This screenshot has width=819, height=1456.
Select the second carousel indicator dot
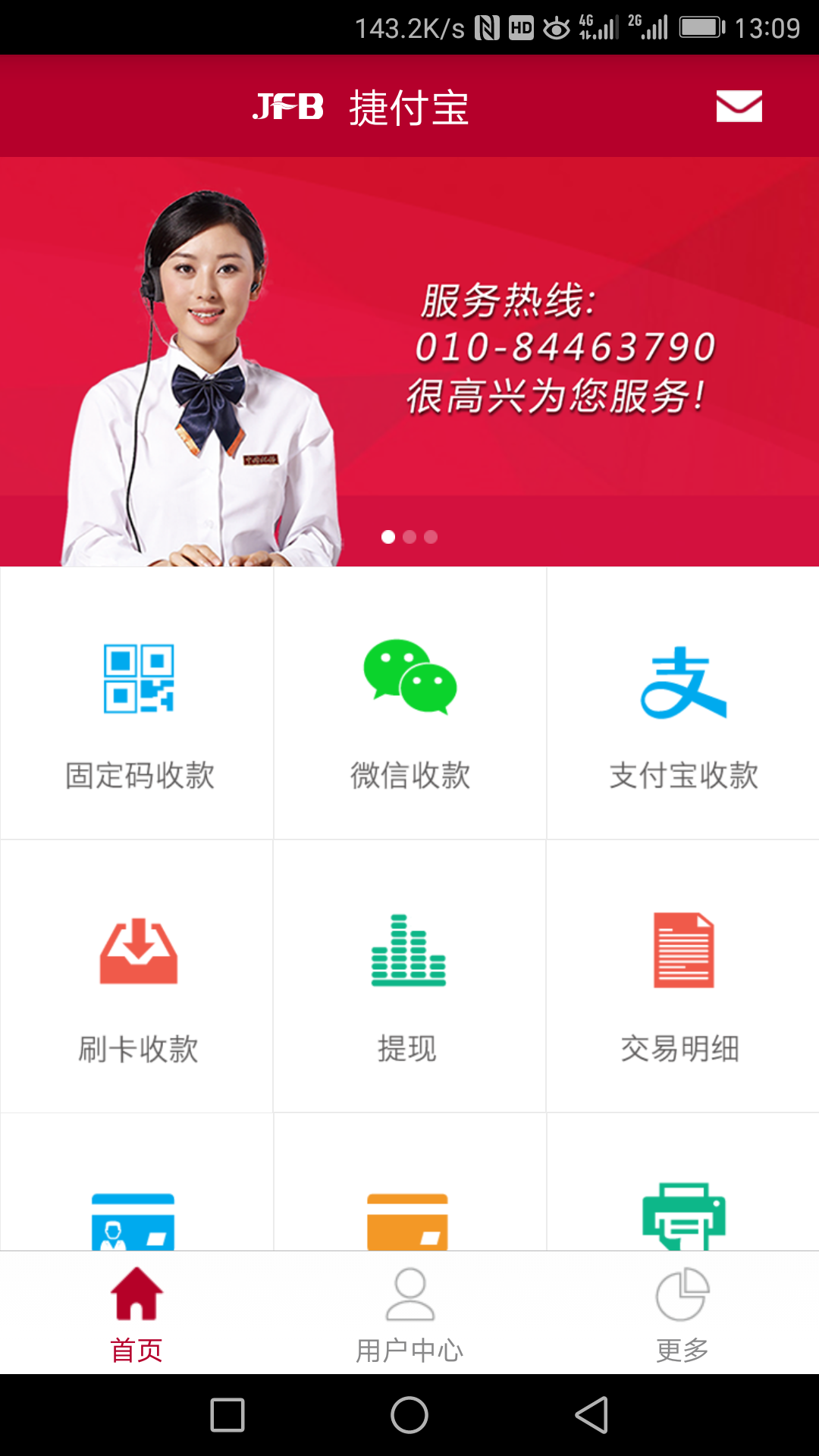(409, 537)
